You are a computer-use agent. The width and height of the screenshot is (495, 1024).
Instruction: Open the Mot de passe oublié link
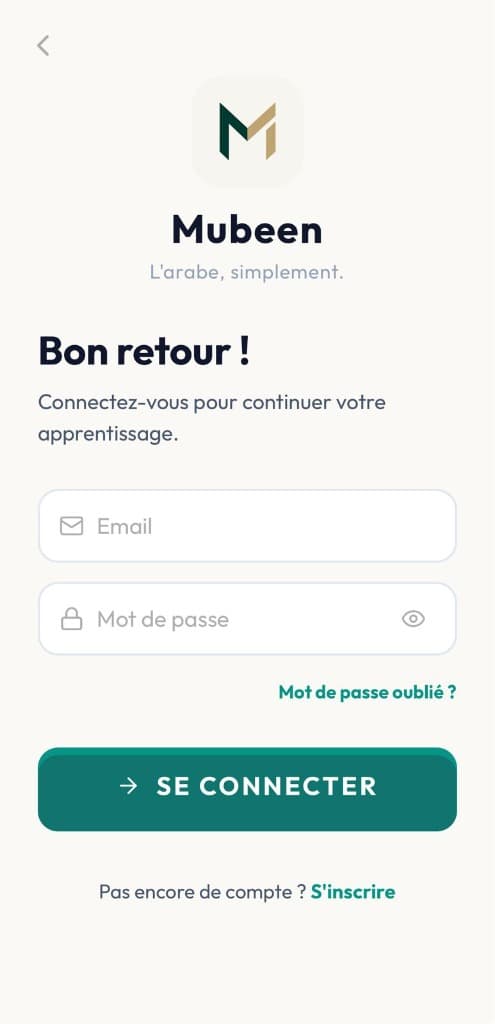(x=367, y=692)
